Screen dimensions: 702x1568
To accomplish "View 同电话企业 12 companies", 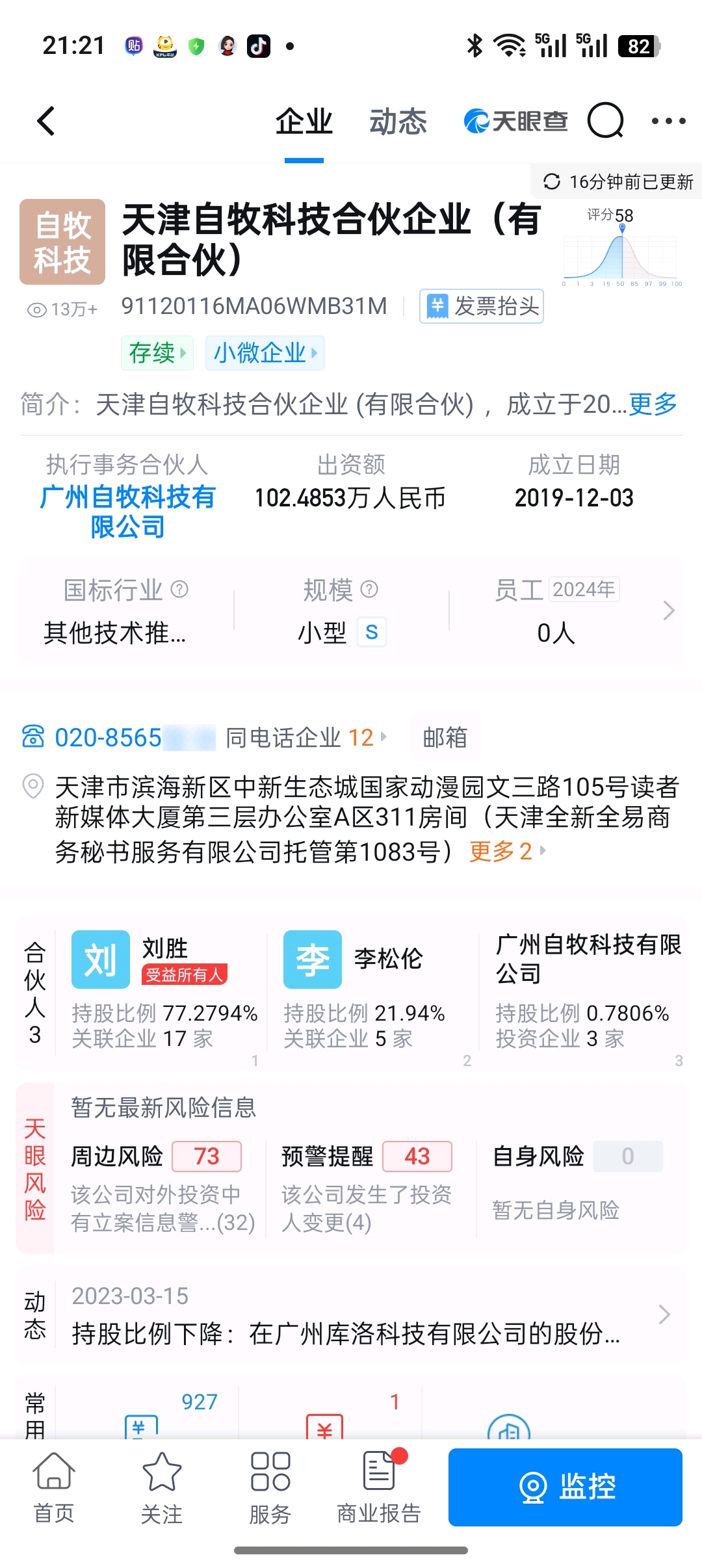I will 305,738.
